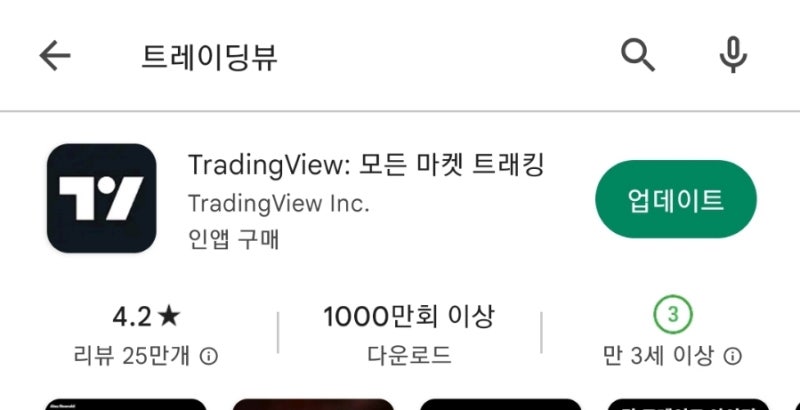The width and height of the screenshot is (800, 410).
Task: Tap the 업데이트 button for TradingView
Action: (x=675, y=199)
